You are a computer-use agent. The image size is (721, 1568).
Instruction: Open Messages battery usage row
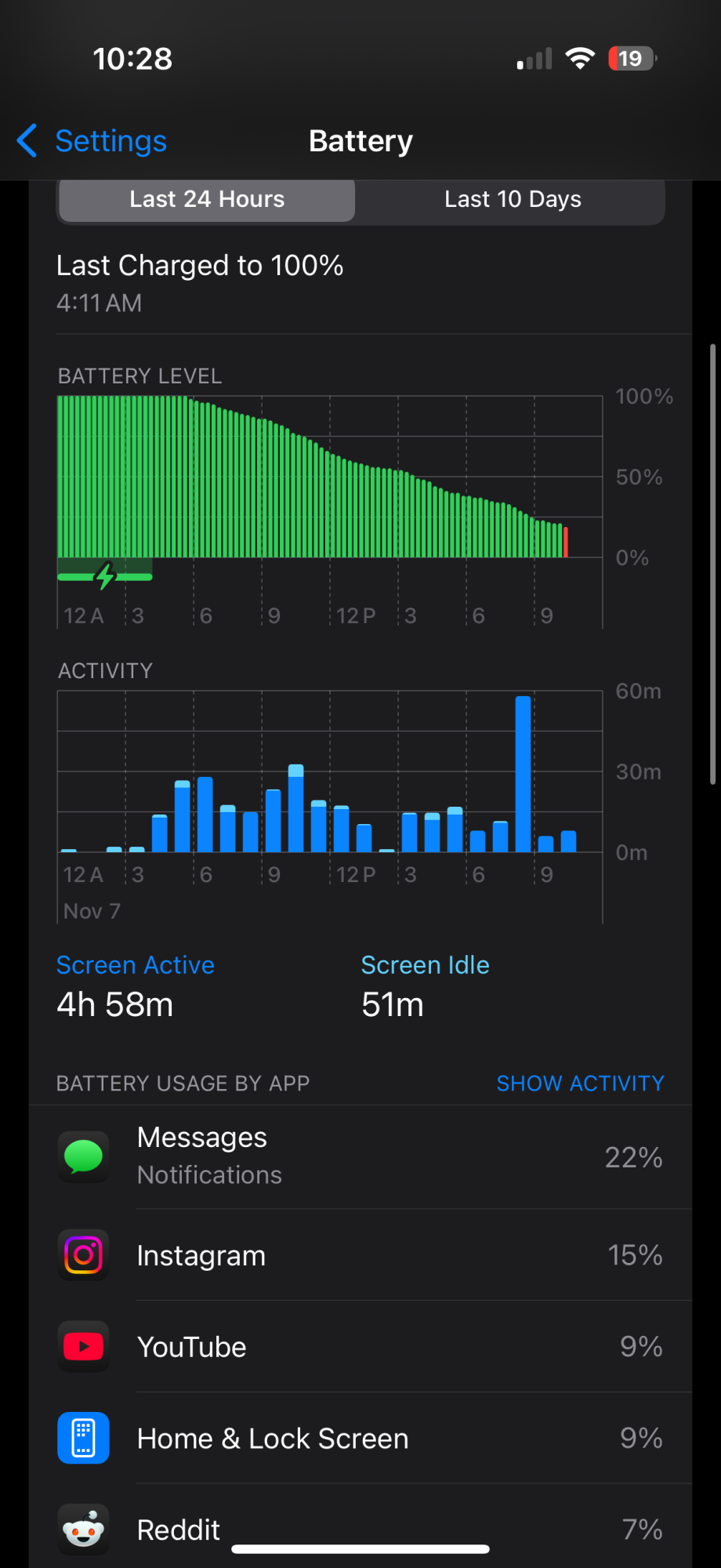coord(360,1156)
